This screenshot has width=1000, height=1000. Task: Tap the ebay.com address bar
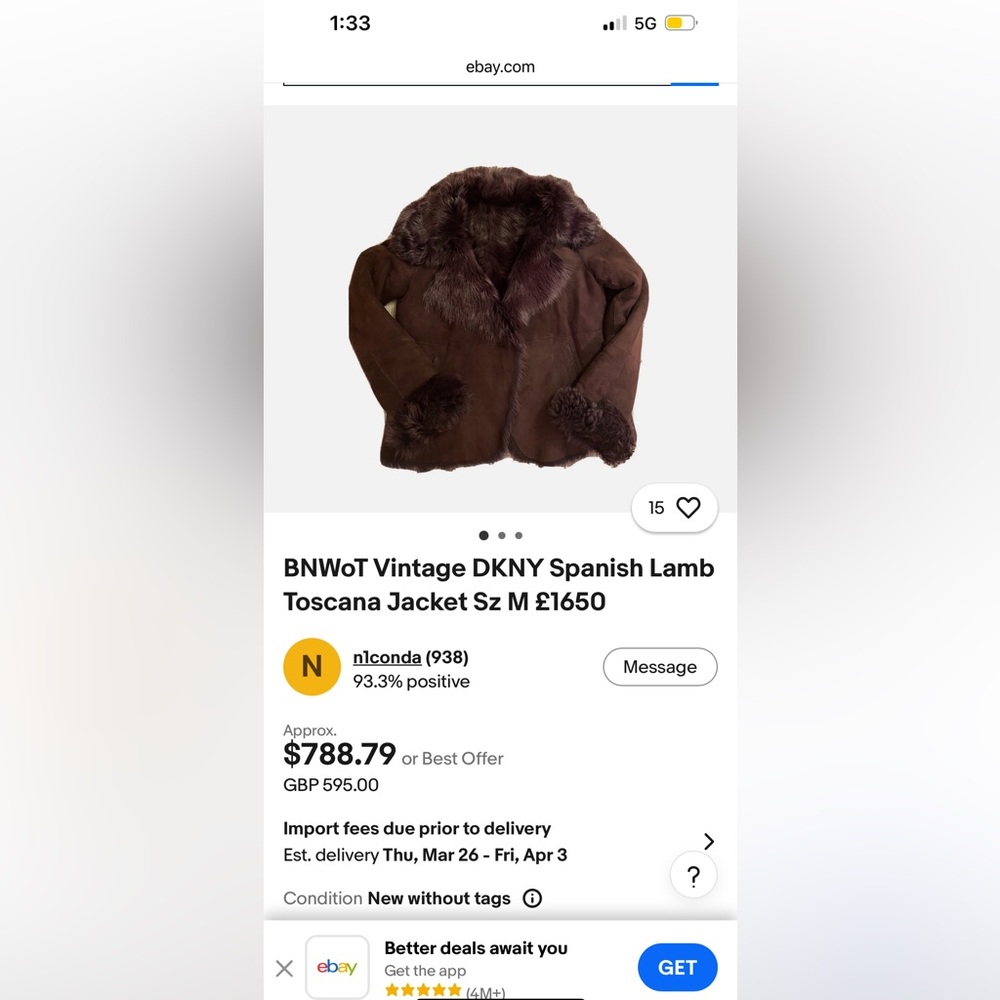500,67
